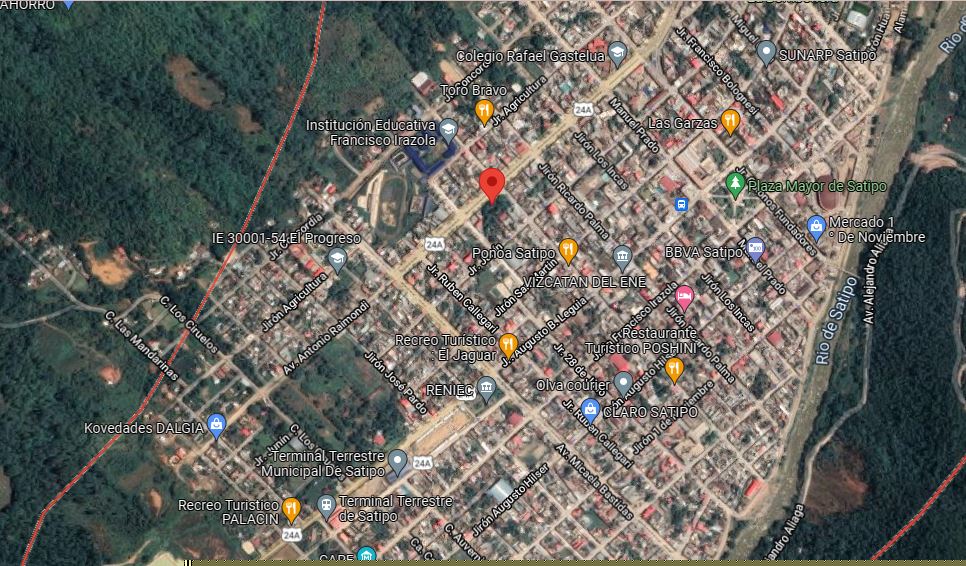This screenshot has width=966, height=566.
Task: Select Restaurante Turístico POSHINI marker
Action: pyautogui.click(x=674, y=369)
